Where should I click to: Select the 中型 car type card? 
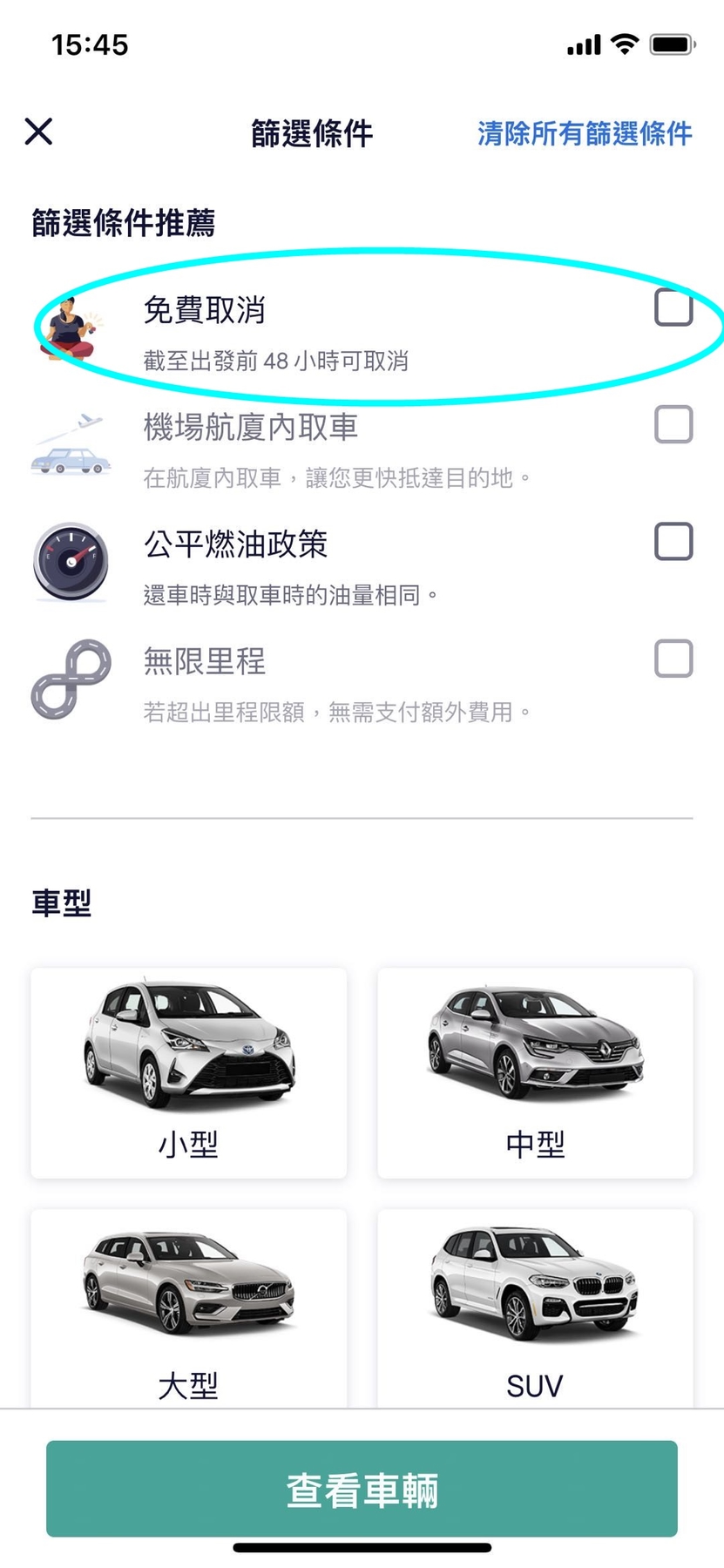pos(535,1073)
